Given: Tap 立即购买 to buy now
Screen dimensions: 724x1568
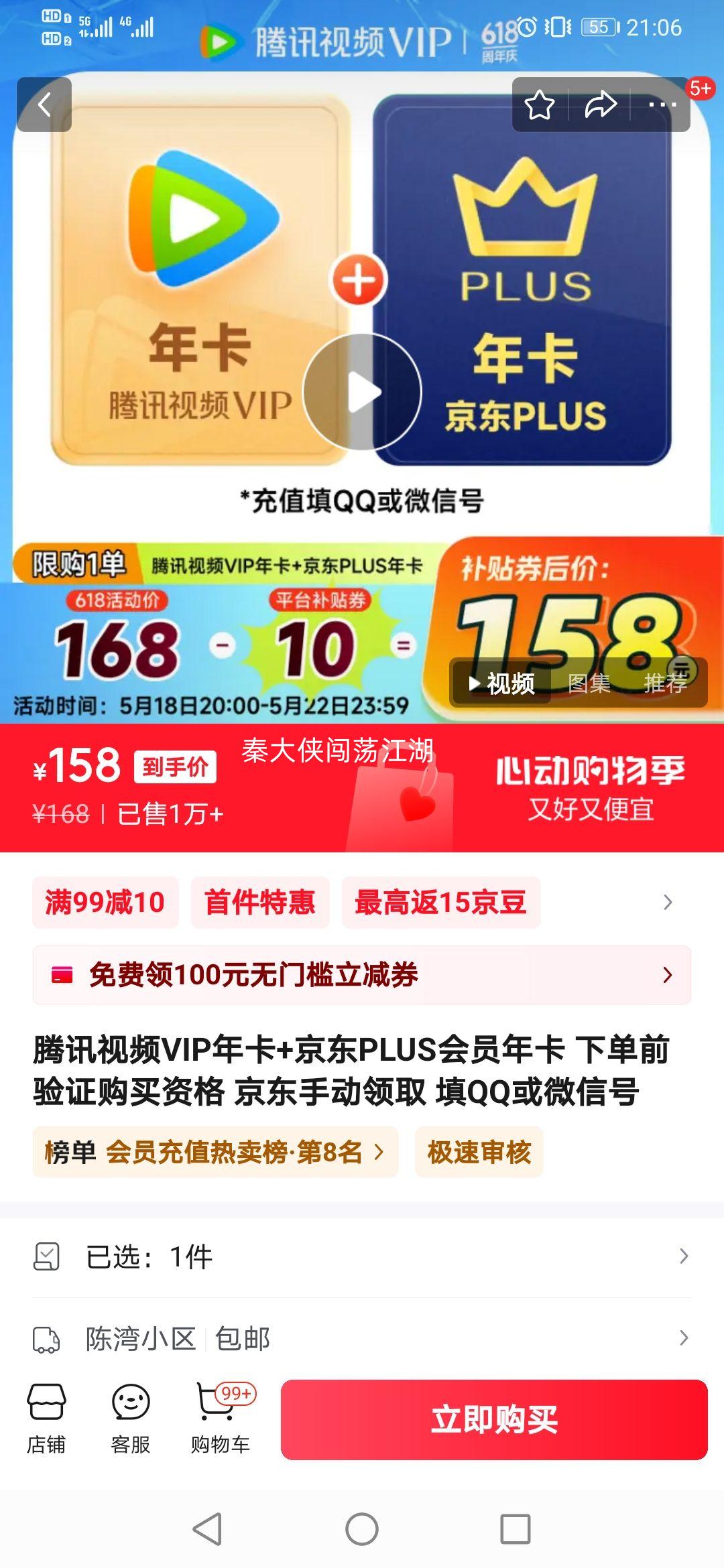Looking at the screenshot, I should tap(494, 1419).
